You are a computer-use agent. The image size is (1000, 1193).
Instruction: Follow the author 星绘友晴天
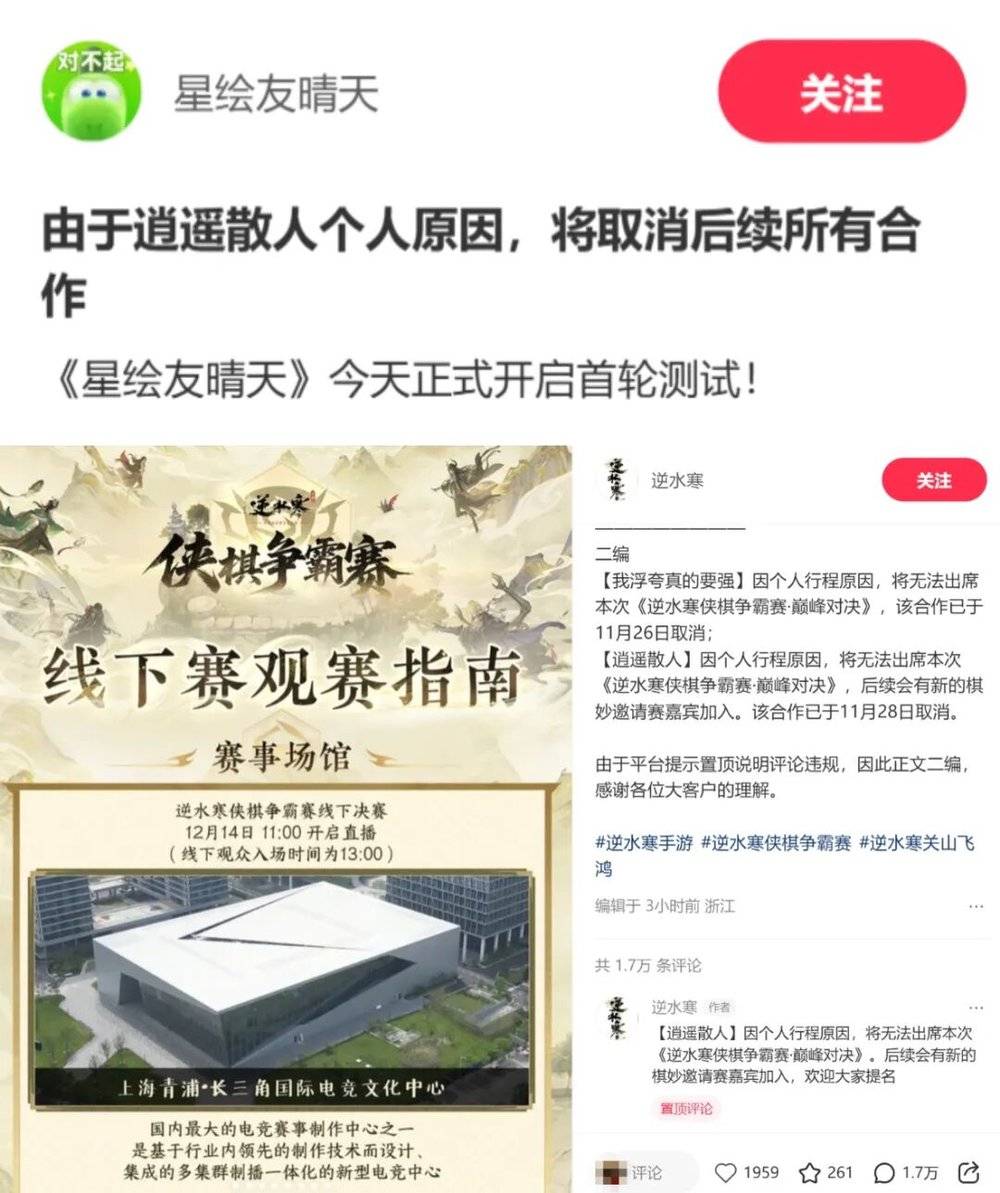841,93
